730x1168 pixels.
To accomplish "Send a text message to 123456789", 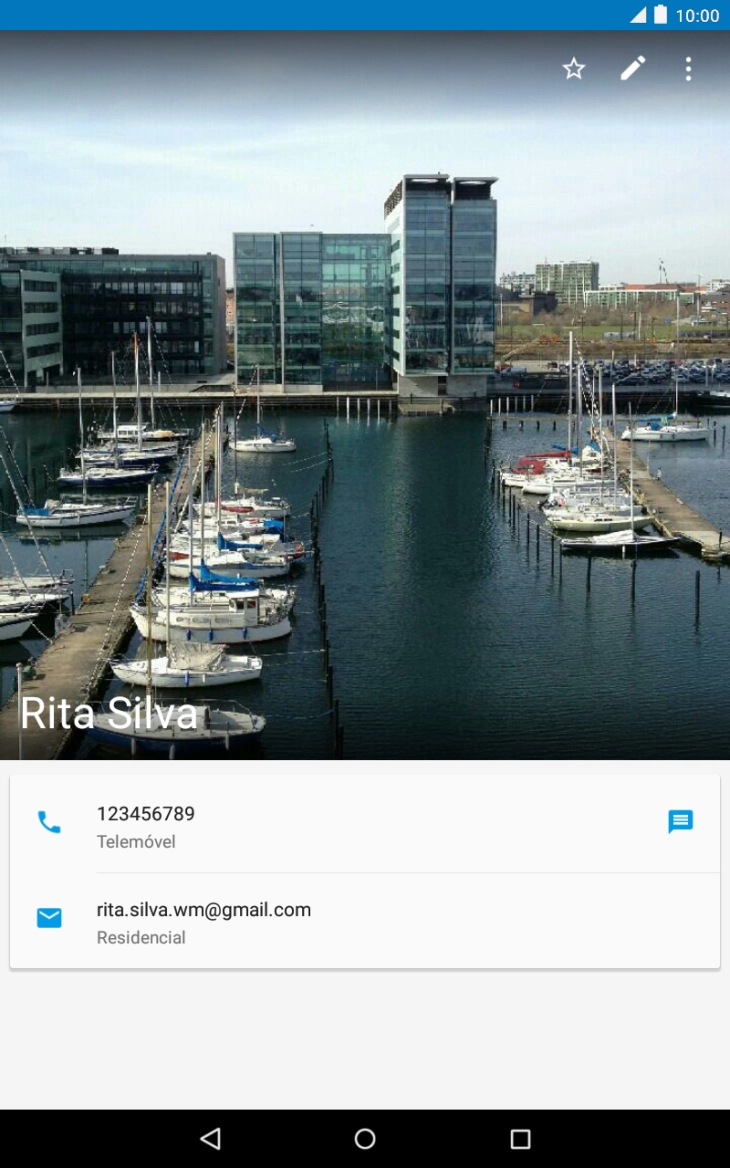I will coord(680,822).
